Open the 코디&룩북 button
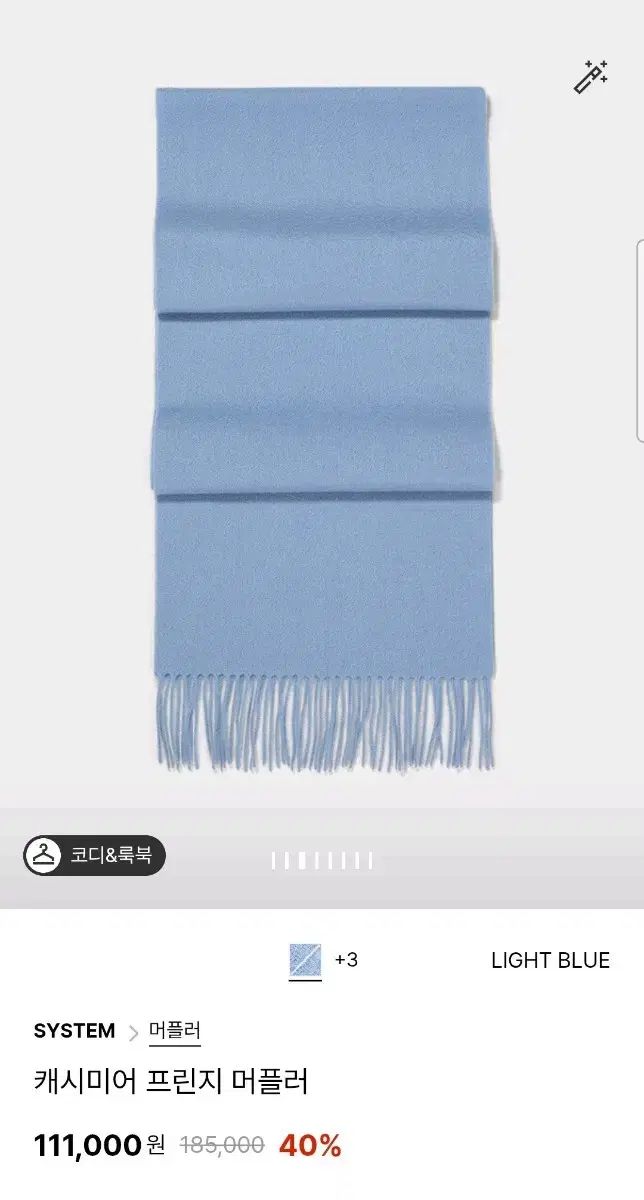The height and width of the screenshot is (1200, 644). tap(95, 856)
